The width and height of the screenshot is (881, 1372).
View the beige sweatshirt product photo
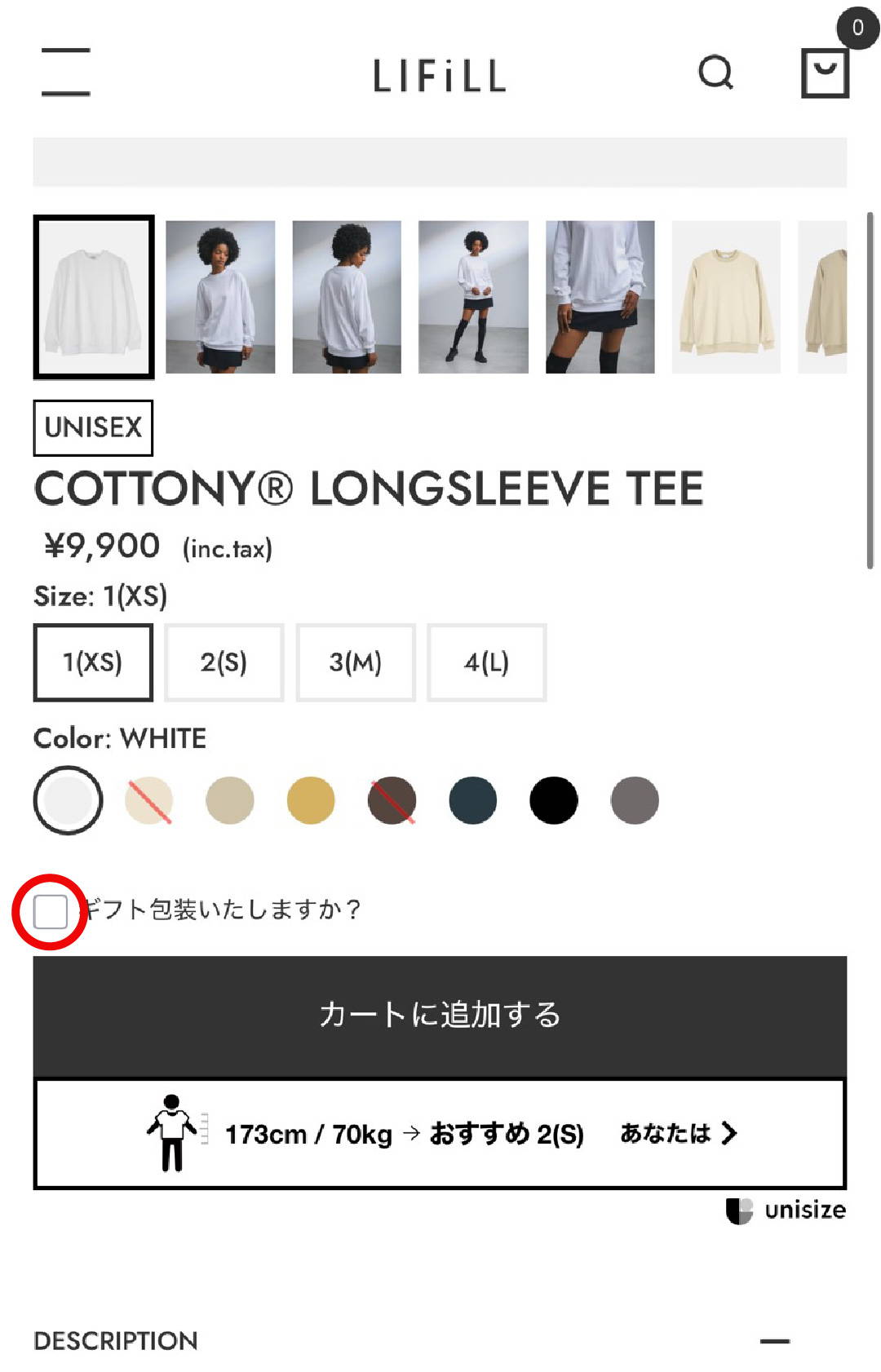(725, 297)
